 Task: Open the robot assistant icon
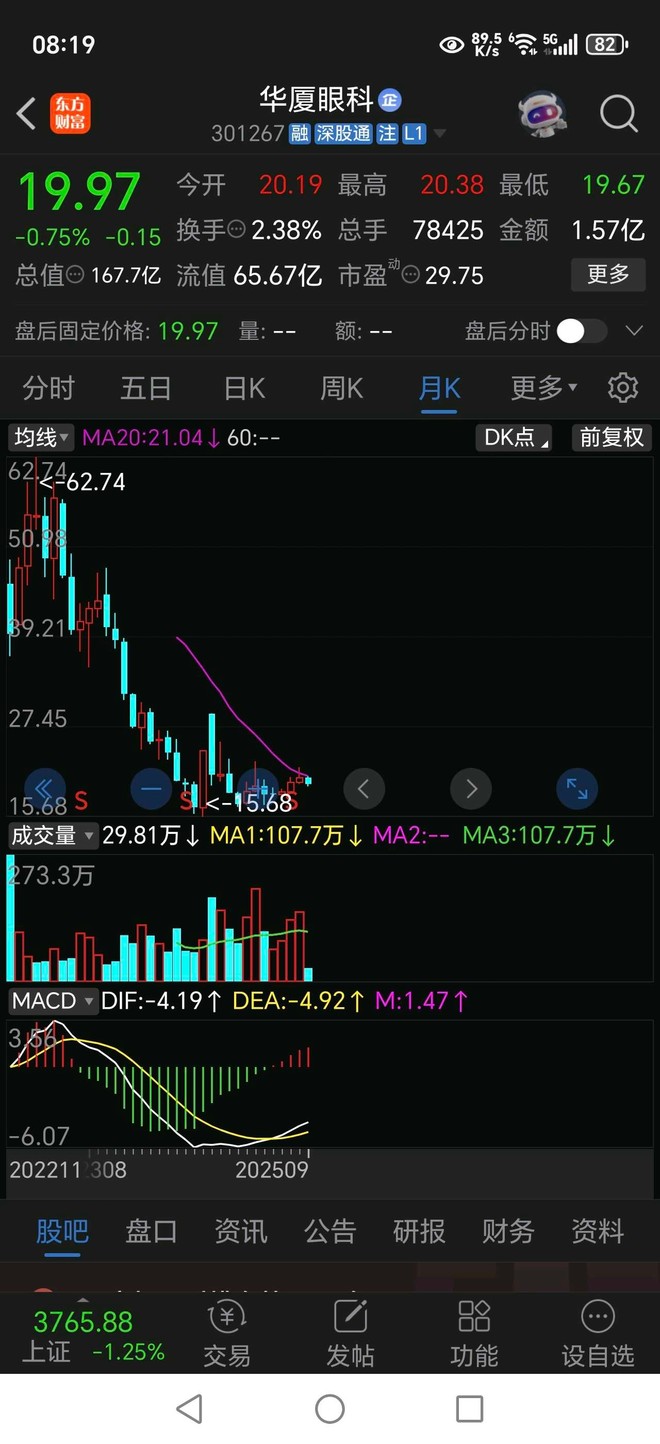tap(541, 114)
